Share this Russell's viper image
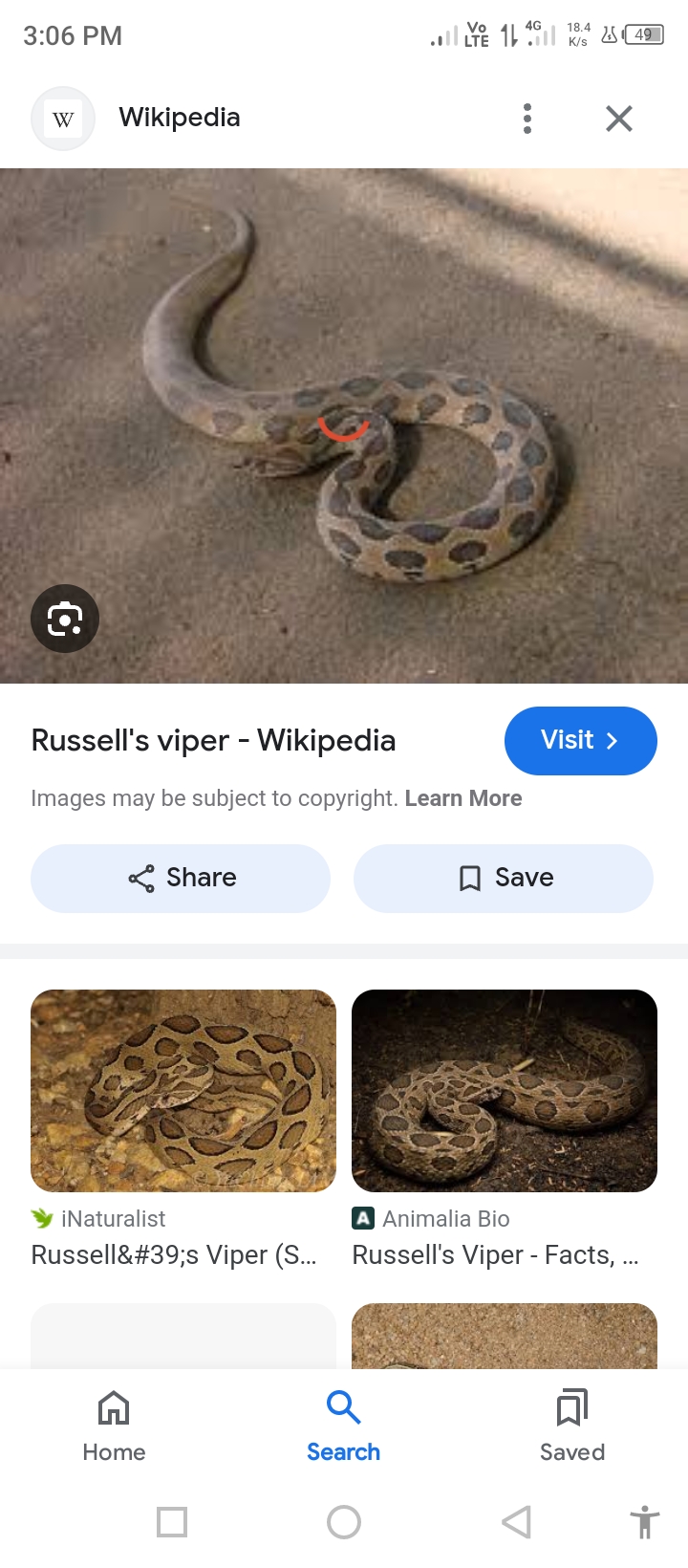The image size is (688, 1568). (x=181, y=878)
